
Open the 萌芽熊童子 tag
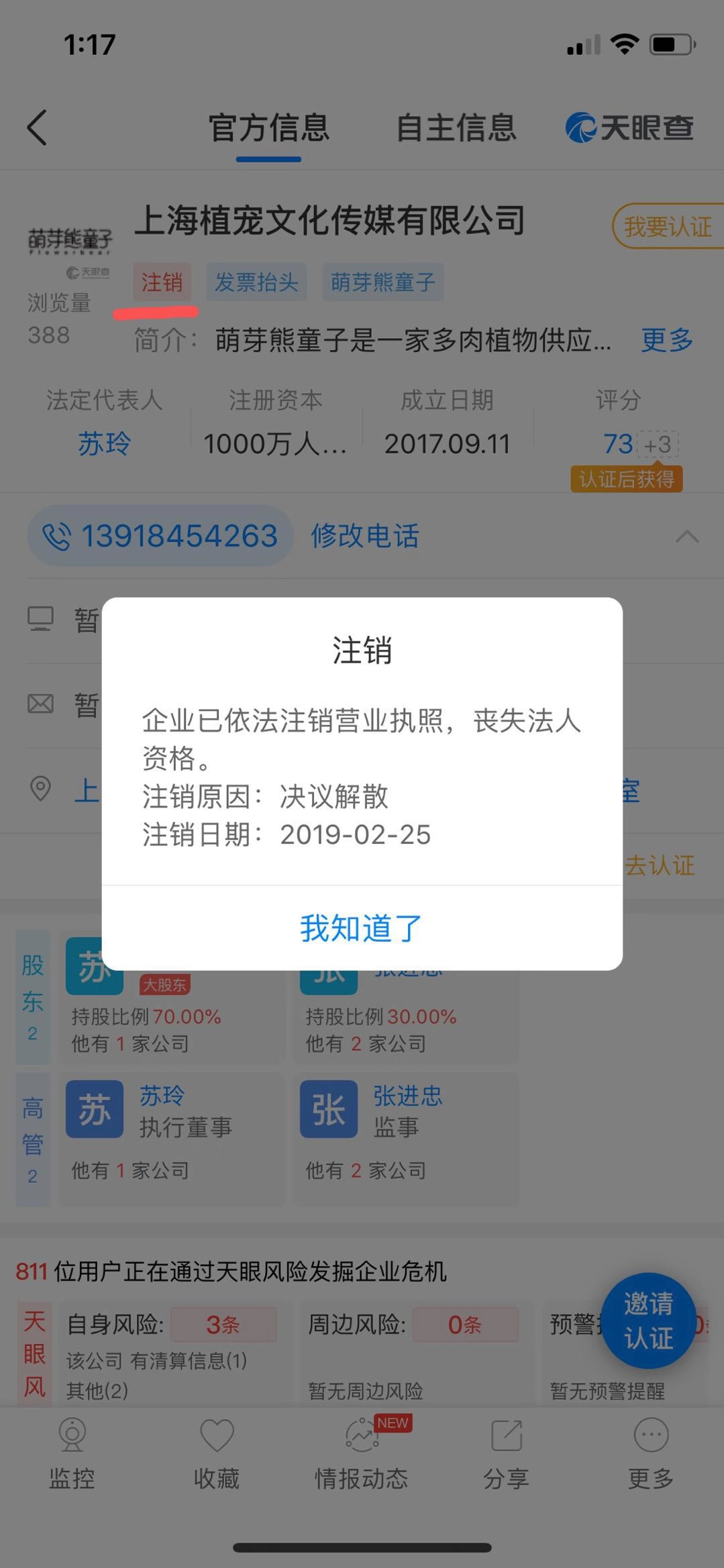pos(383,282)
